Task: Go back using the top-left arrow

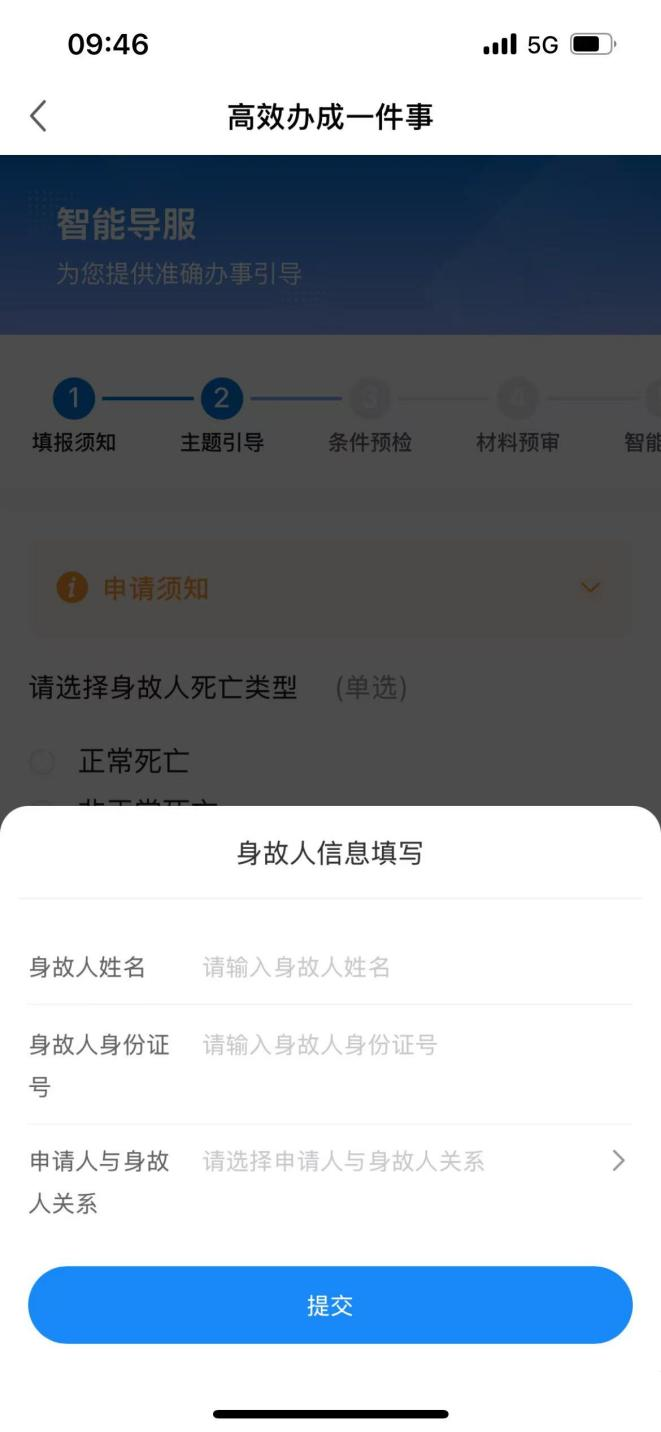Action: [x=38, y=117]
